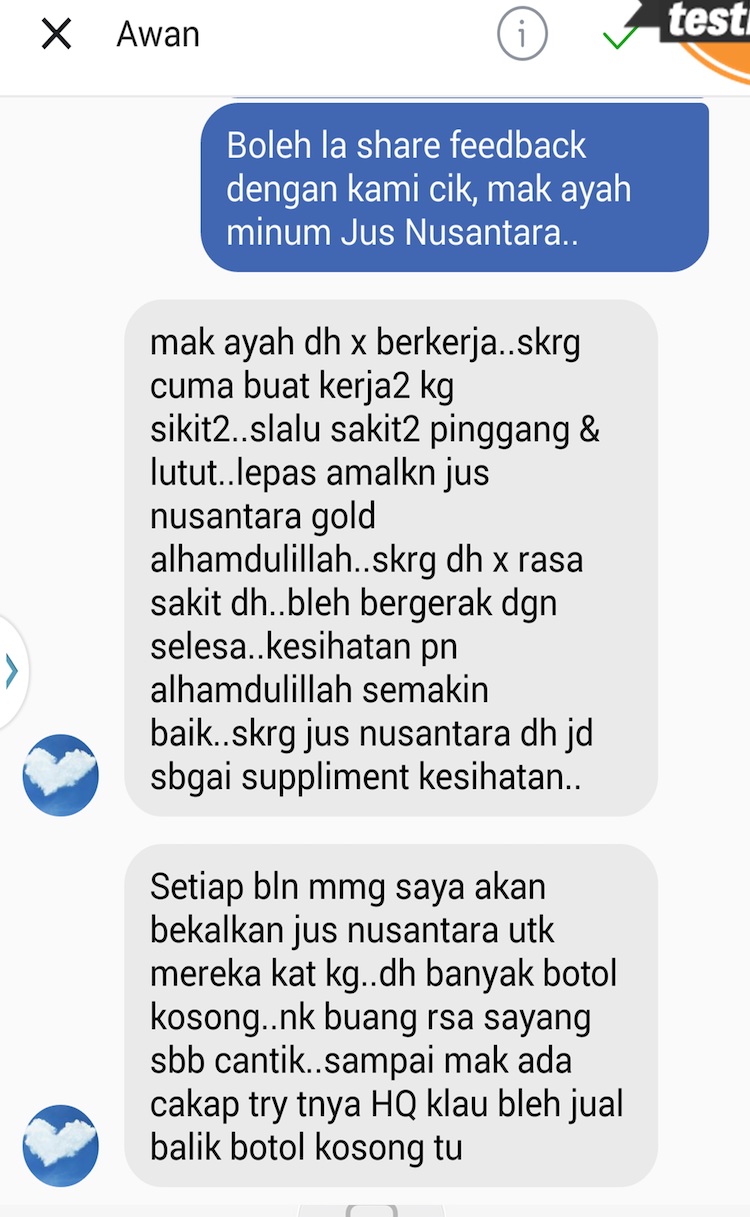Expand the side panel arrow
This screenshot has height=1217, width=750.
[x=12, y=671]
